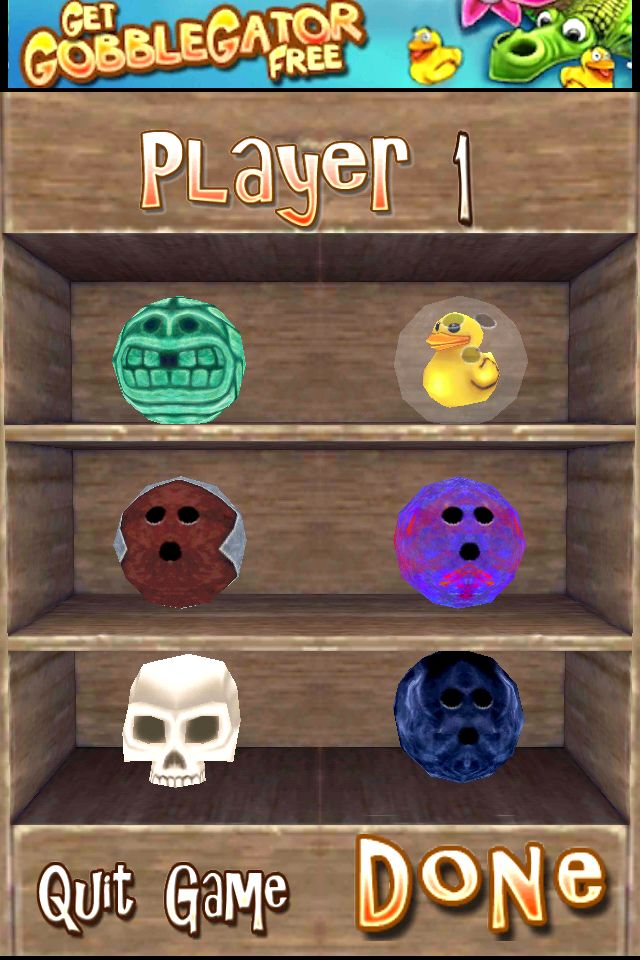Screen dimensions: 640x960
Task: Select the purple swirl bowling ball
Action: pos(458,542)
